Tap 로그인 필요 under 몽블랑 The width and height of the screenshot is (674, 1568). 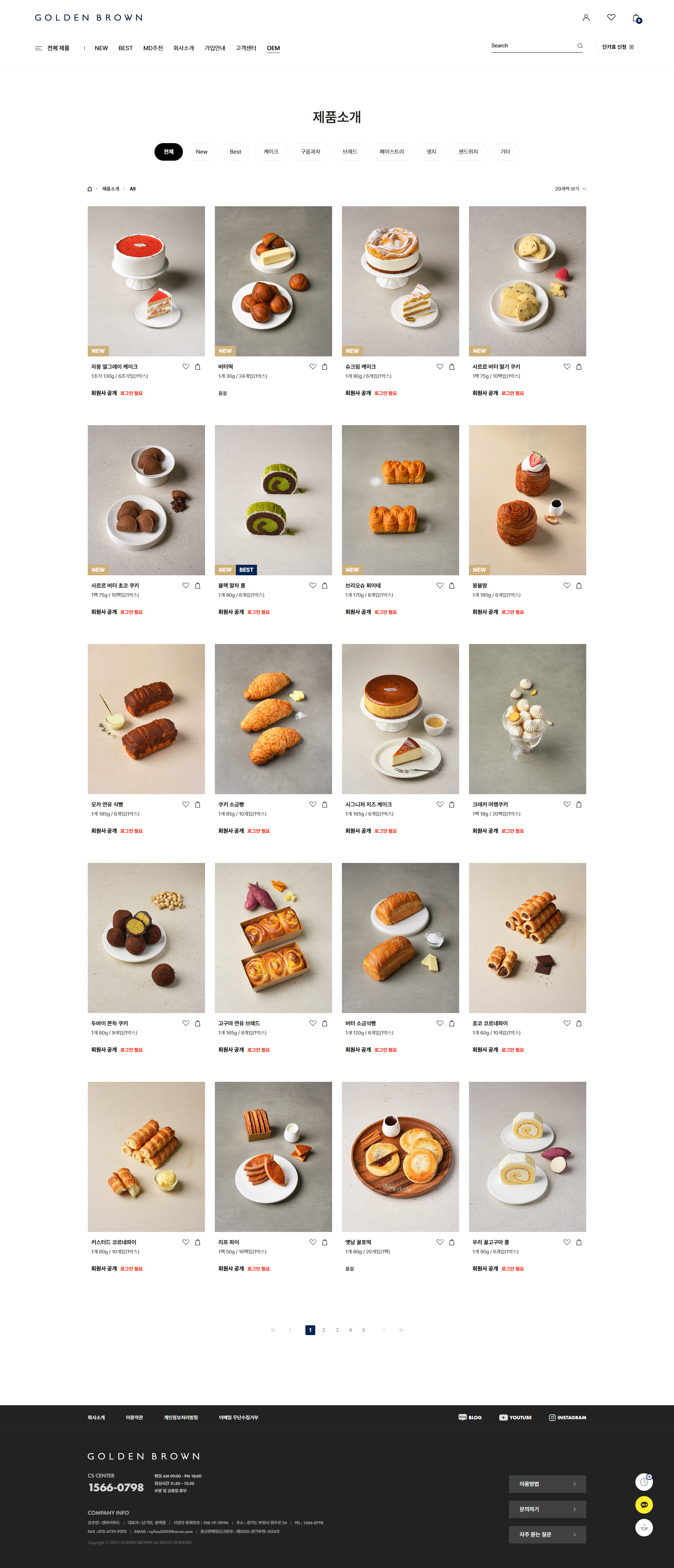[x=513, y=612]
